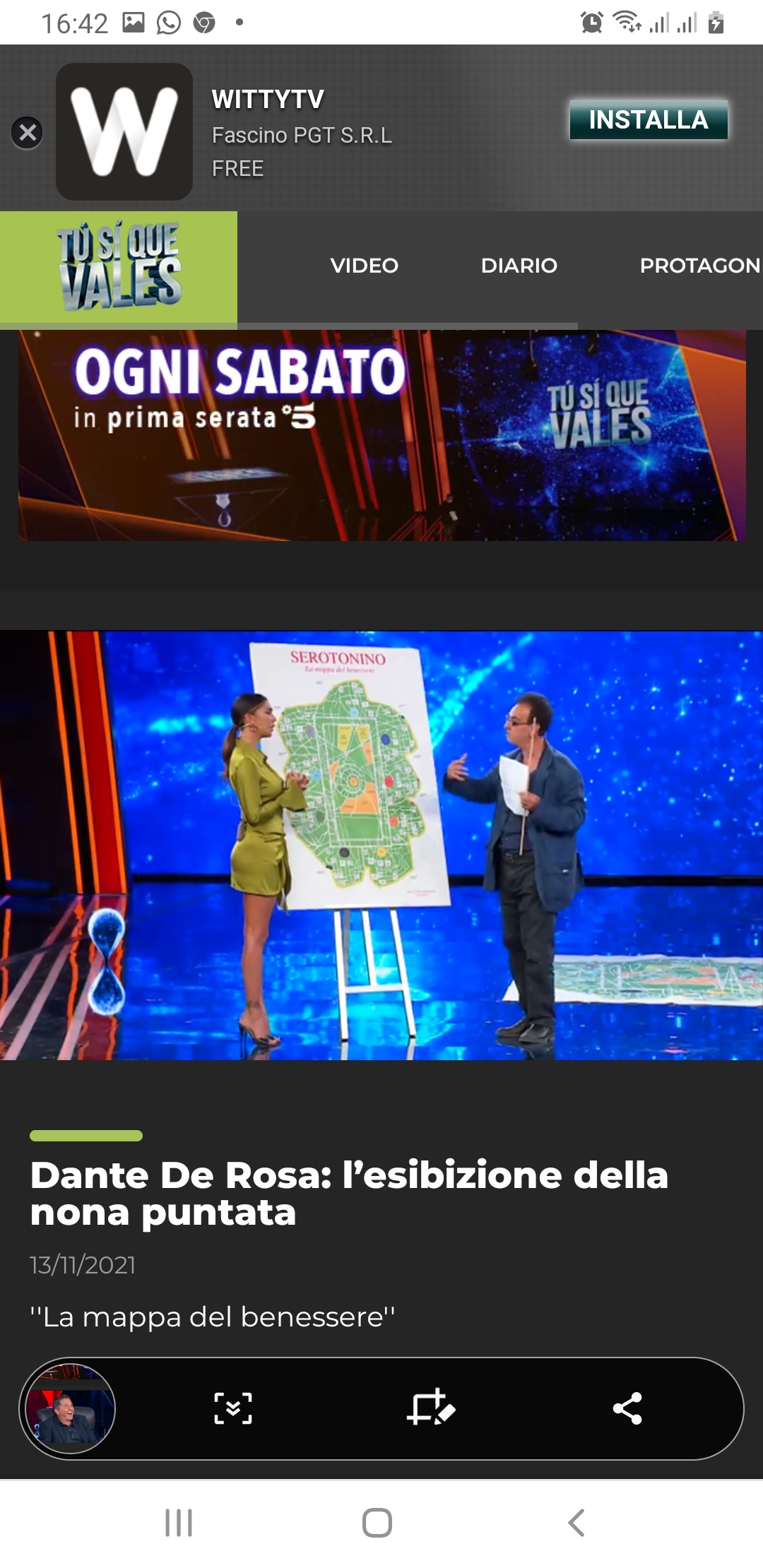Image resolution: width=763 pixels, height=1568 pixels.
Task: Open the screenshot preview thumbnail
Action: click(x=70, y=1408)
